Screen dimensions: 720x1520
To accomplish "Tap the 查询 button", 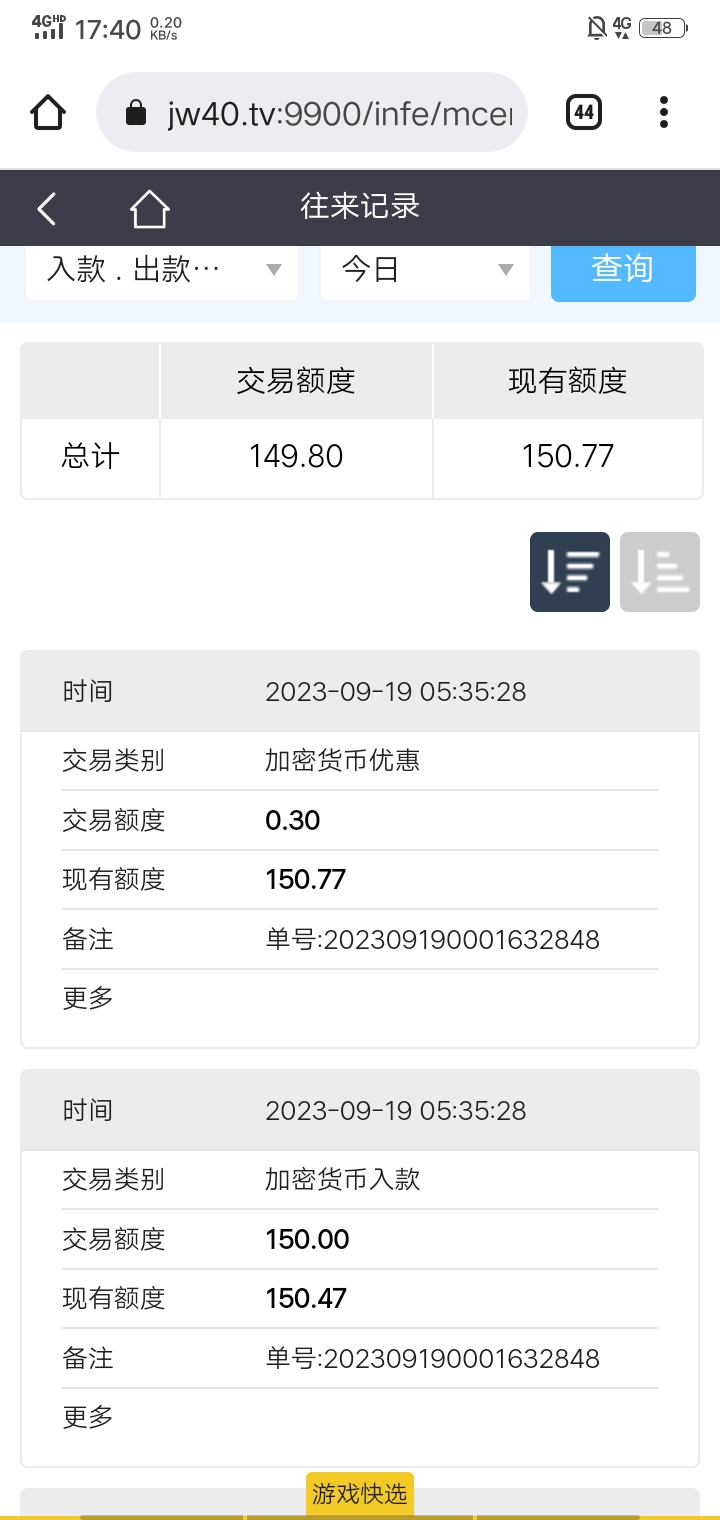I will [x=623, y=268].
